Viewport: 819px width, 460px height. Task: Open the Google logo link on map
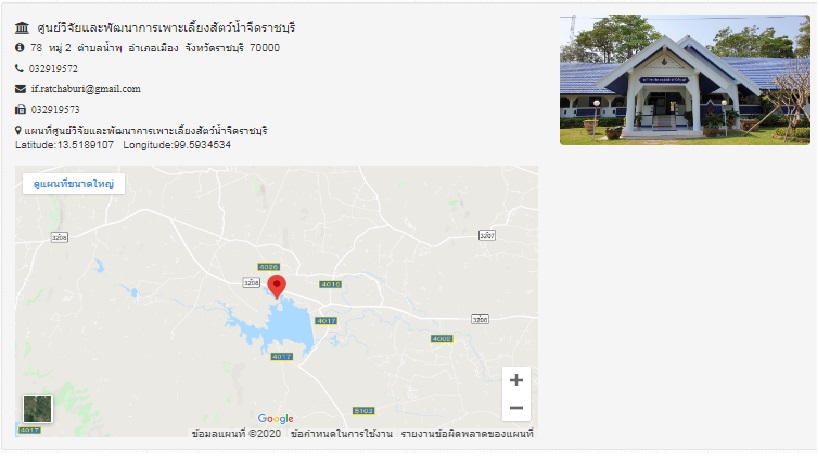pos(275,419)
